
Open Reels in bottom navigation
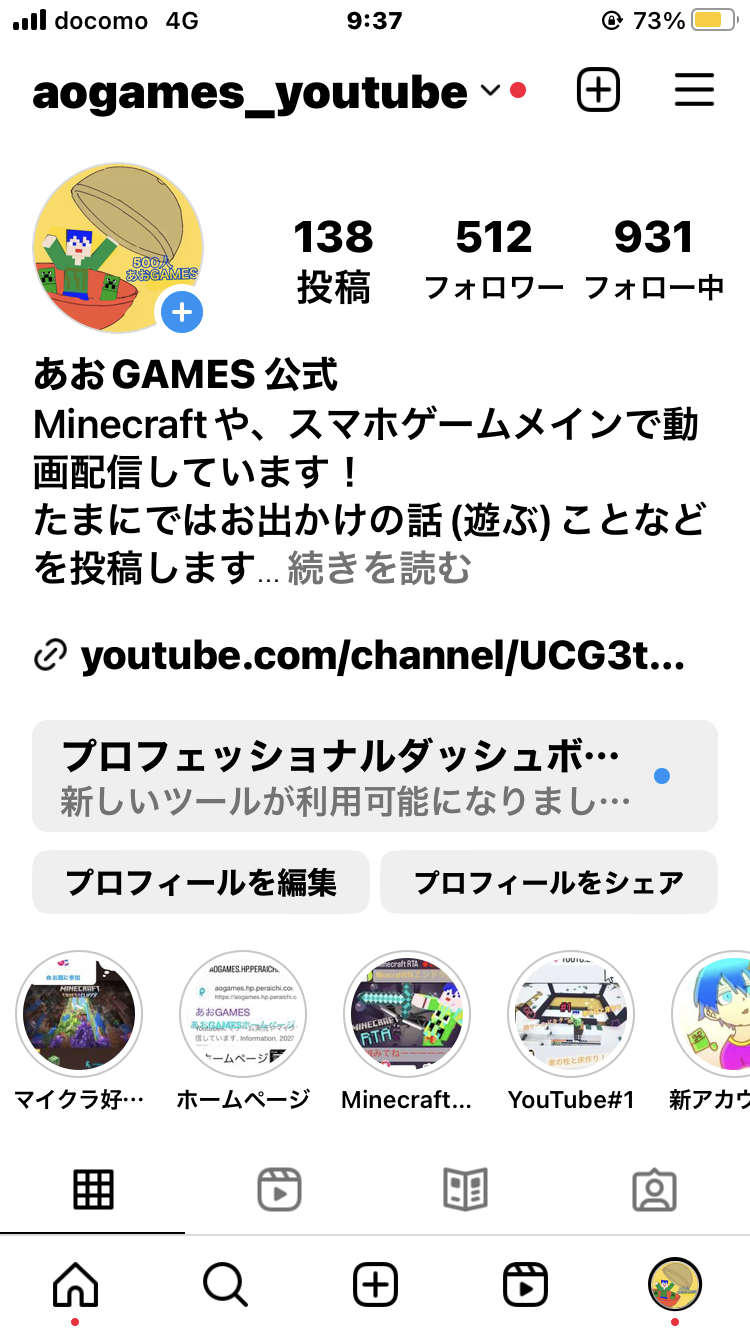pos(525,1284)
